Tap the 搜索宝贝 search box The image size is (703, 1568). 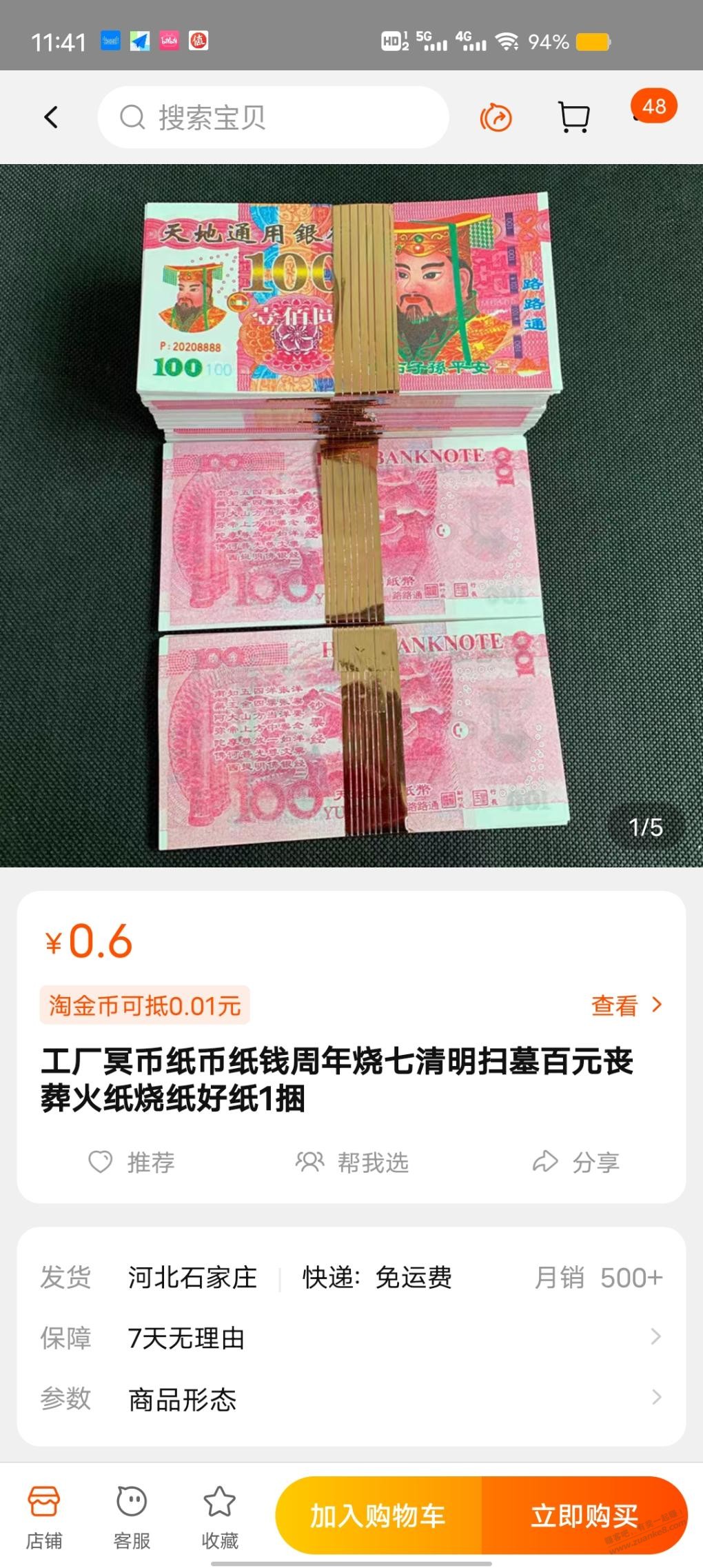(273, 117)
